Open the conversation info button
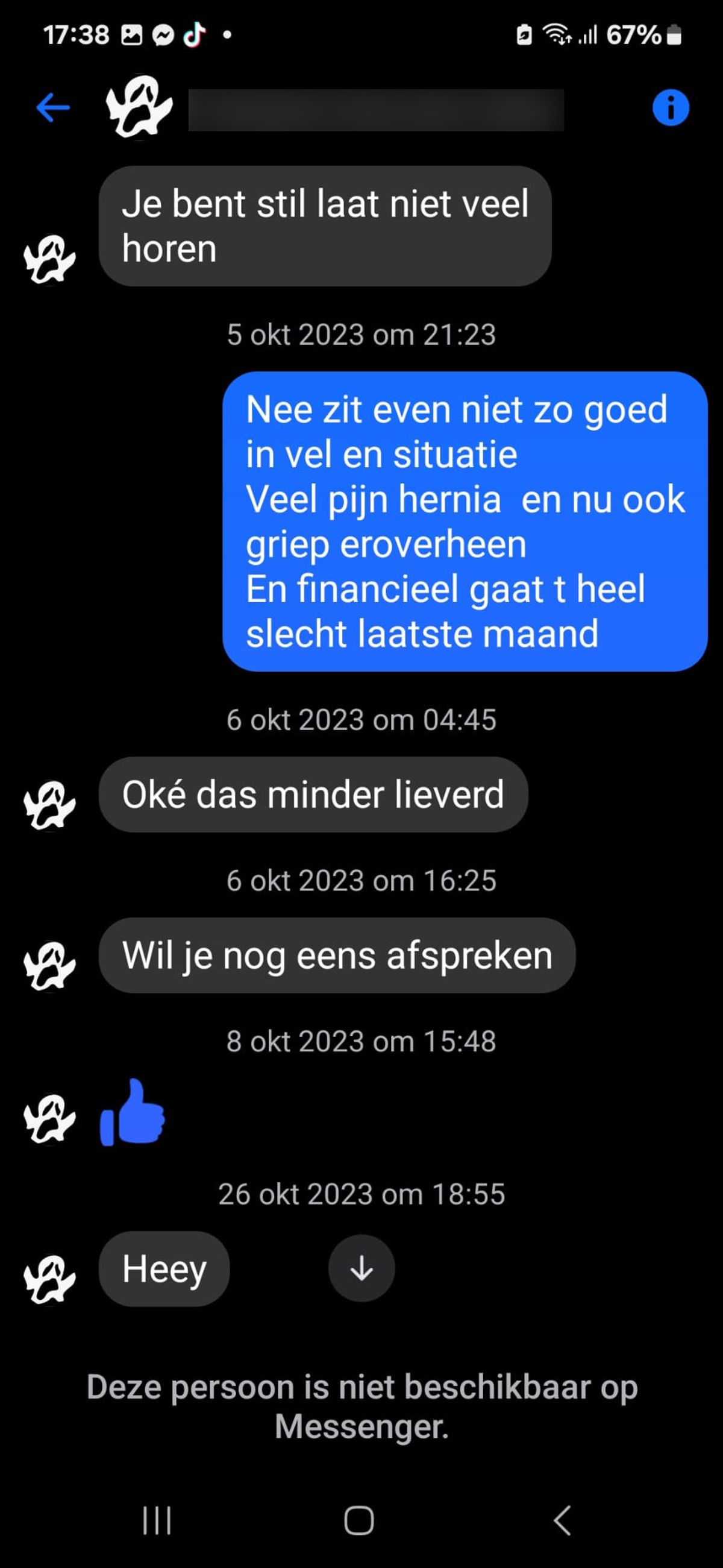The height and width of the screenshot is (1568, 723). [x=670, y=109]
